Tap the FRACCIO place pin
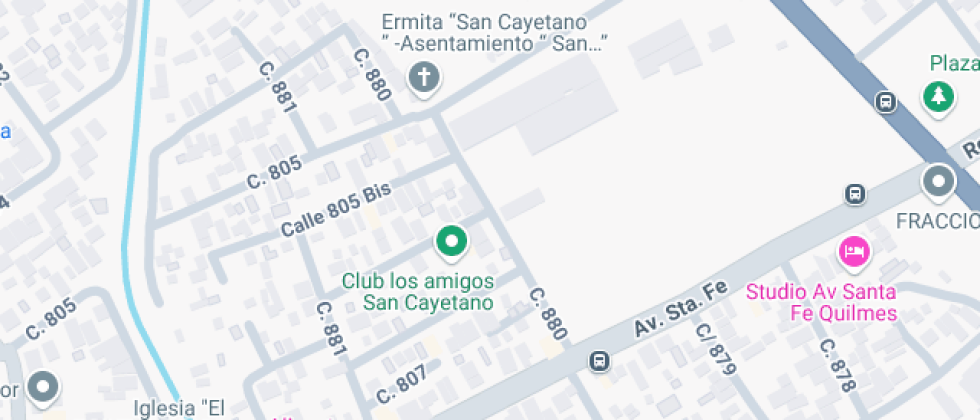This screenshot has height=420, width=980. (939, 183)
